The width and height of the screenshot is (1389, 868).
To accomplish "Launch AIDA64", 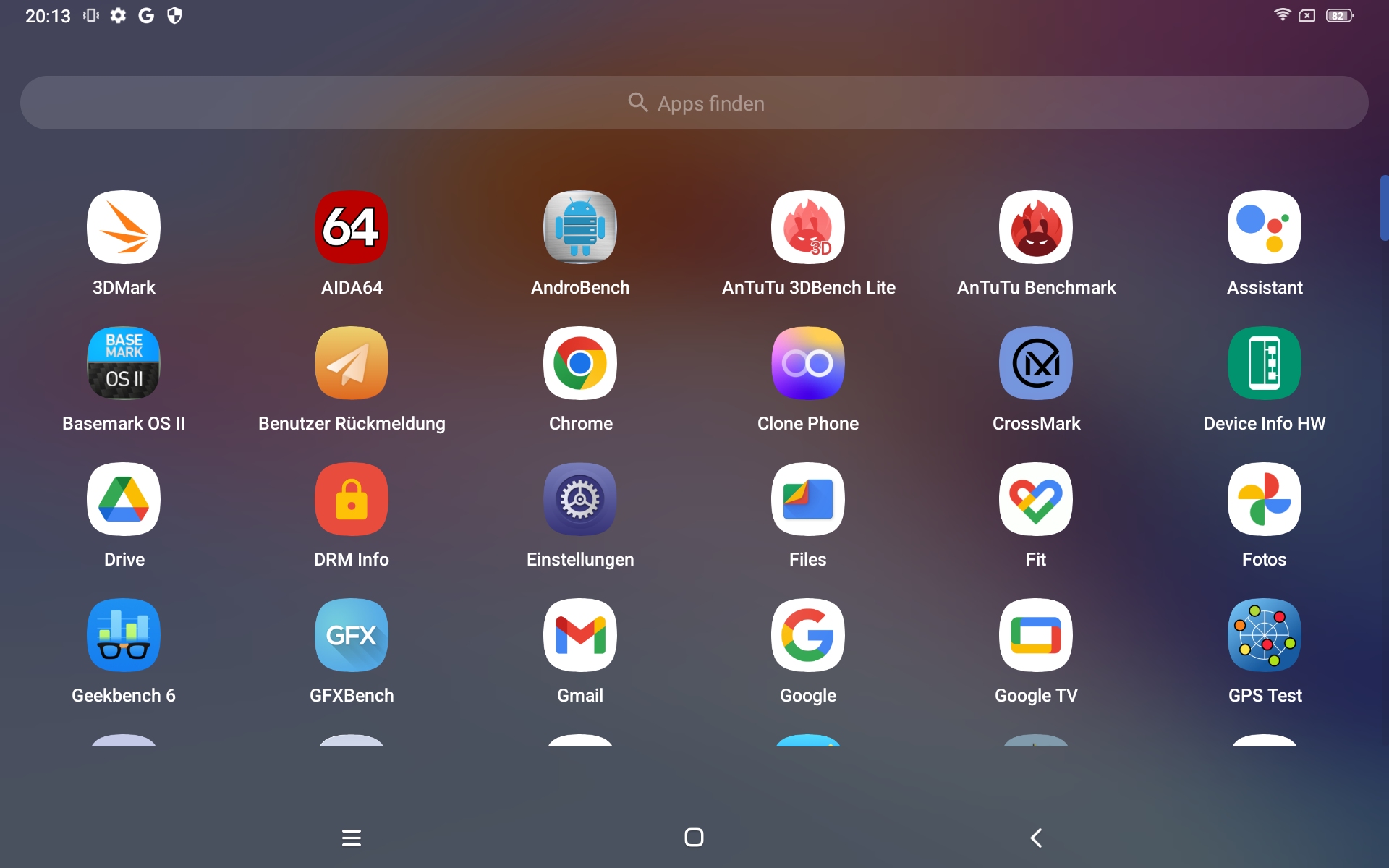I will pos(352,228).
